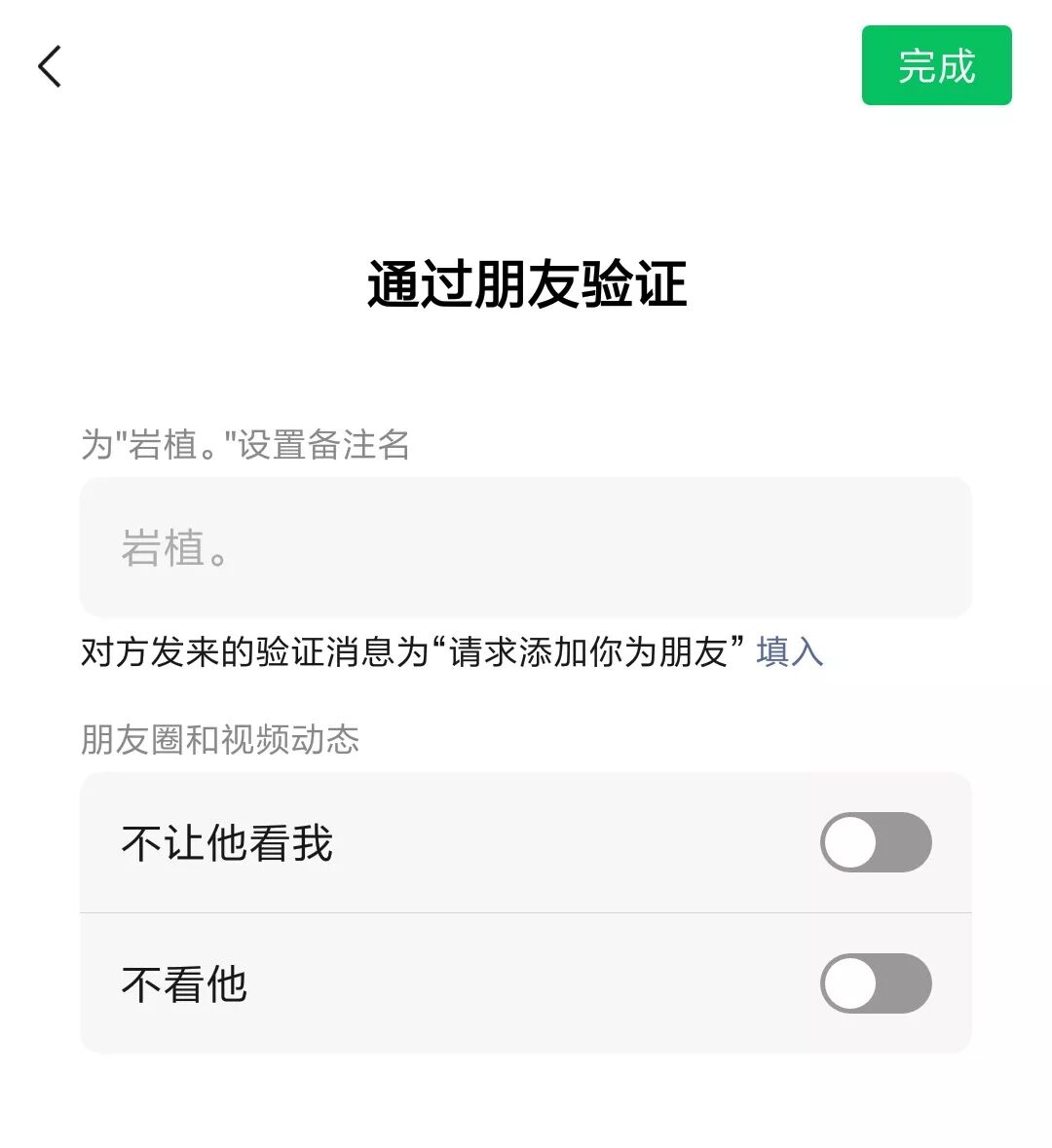
Task: Tap the green 完成 button
Action: pos(936,65)
